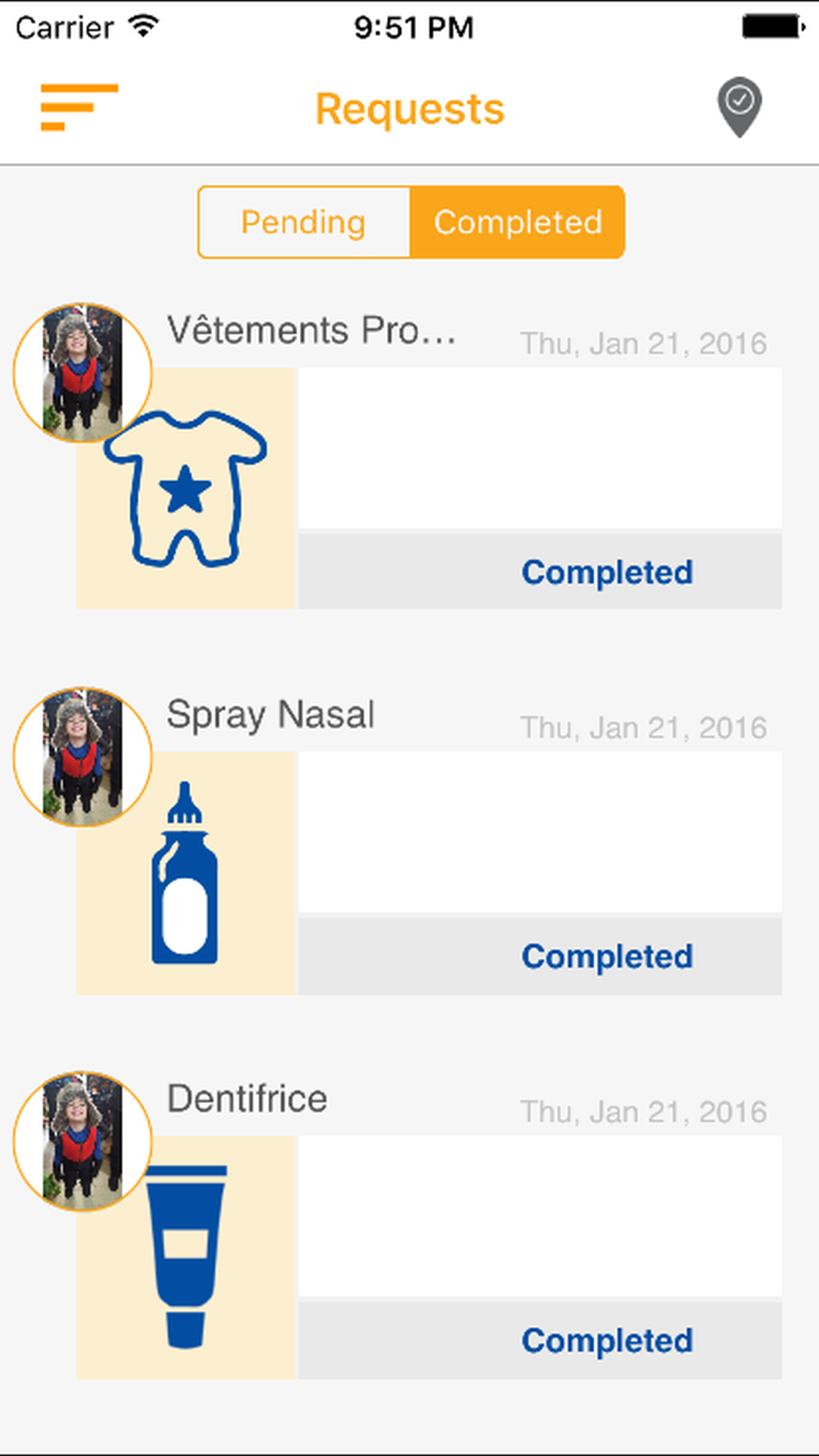The width and height of the screenshot is (819, 1456).
Task: Open the location check pin icon
Action: pos(740,107)
